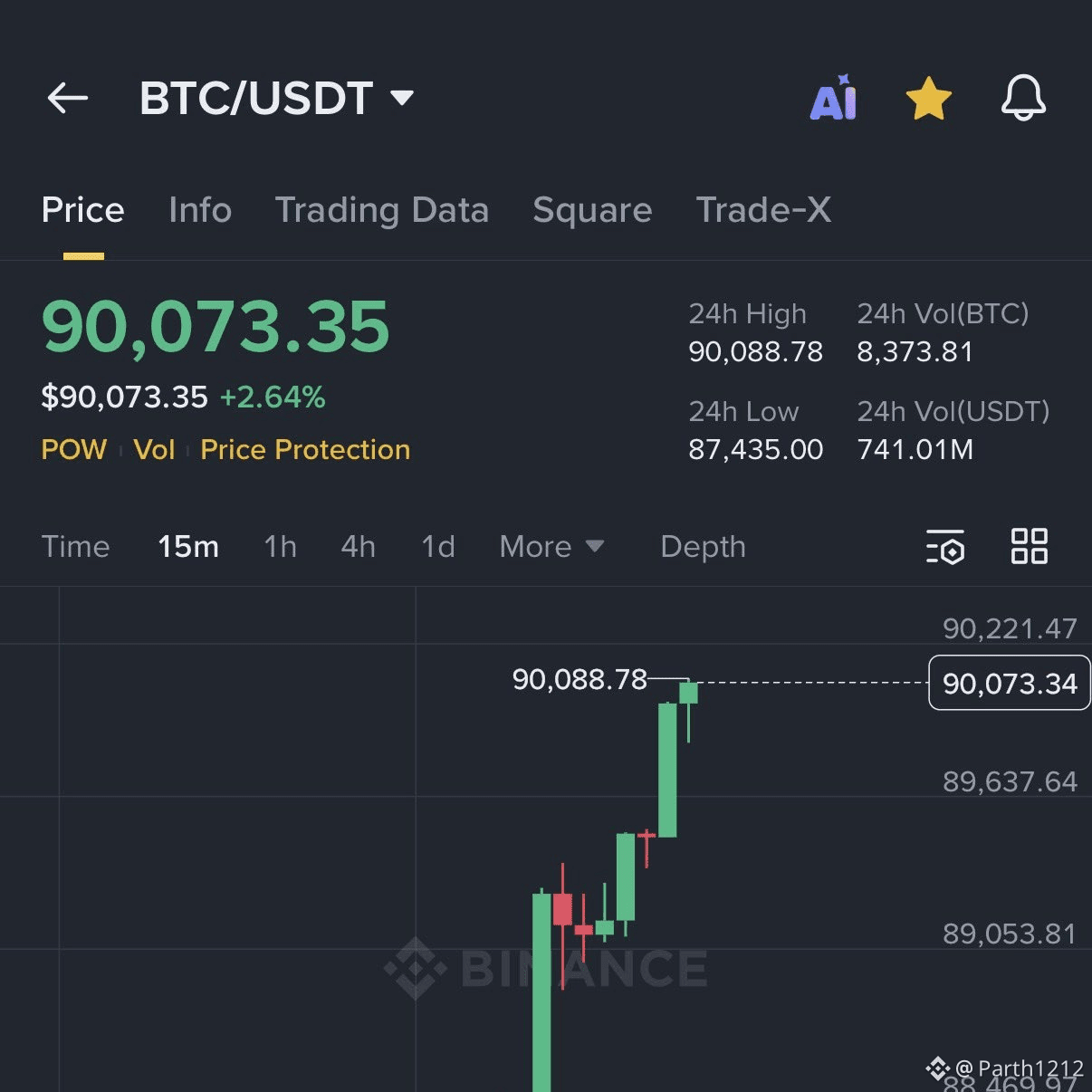Switch chart to 1d interval
Viewport: 1092px width, 1092px height.
(x=438, y=547)
